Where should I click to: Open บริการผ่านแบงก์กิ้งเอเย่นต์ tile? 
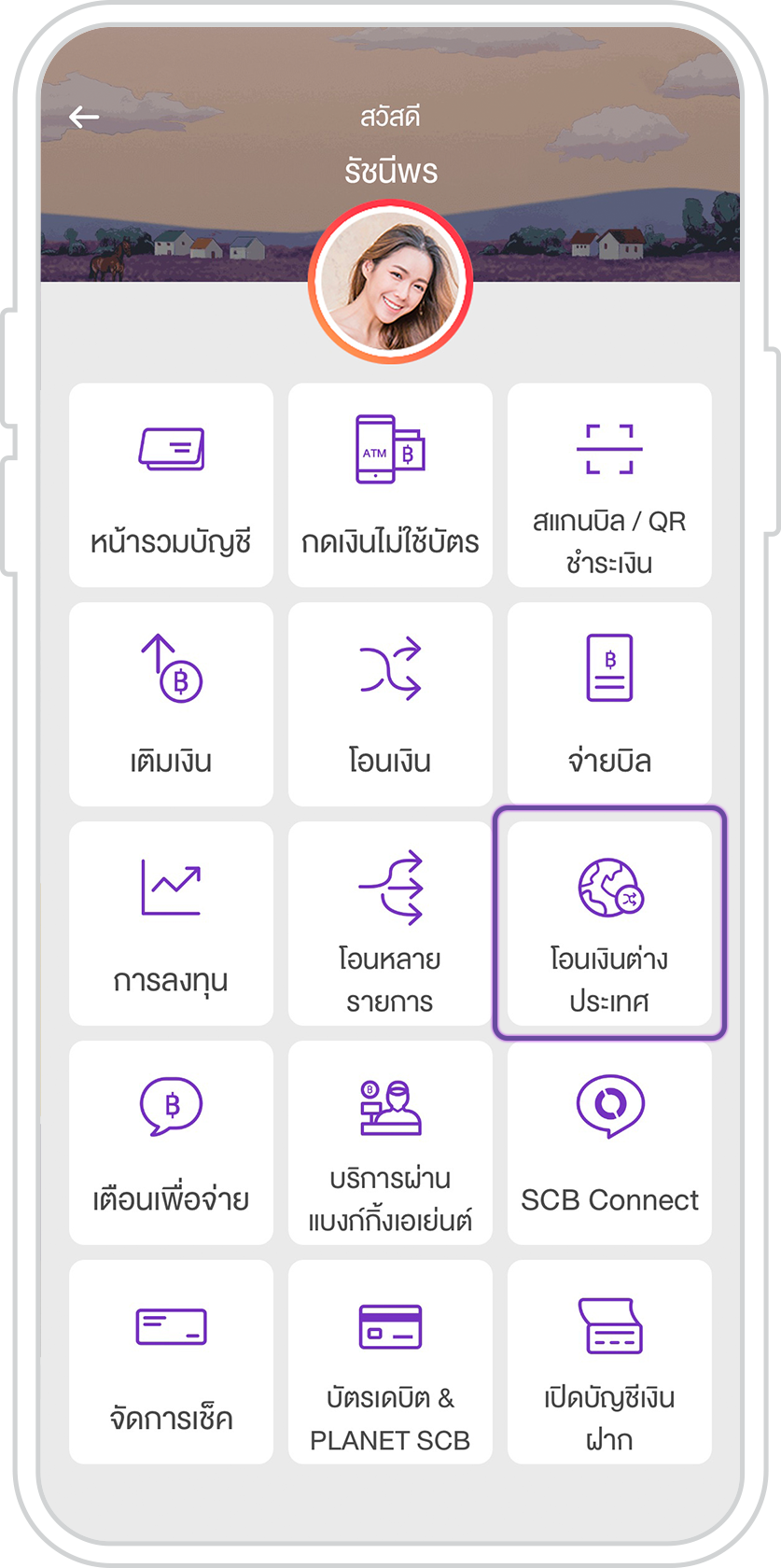pyautogui.click(x=390, y=1143)
